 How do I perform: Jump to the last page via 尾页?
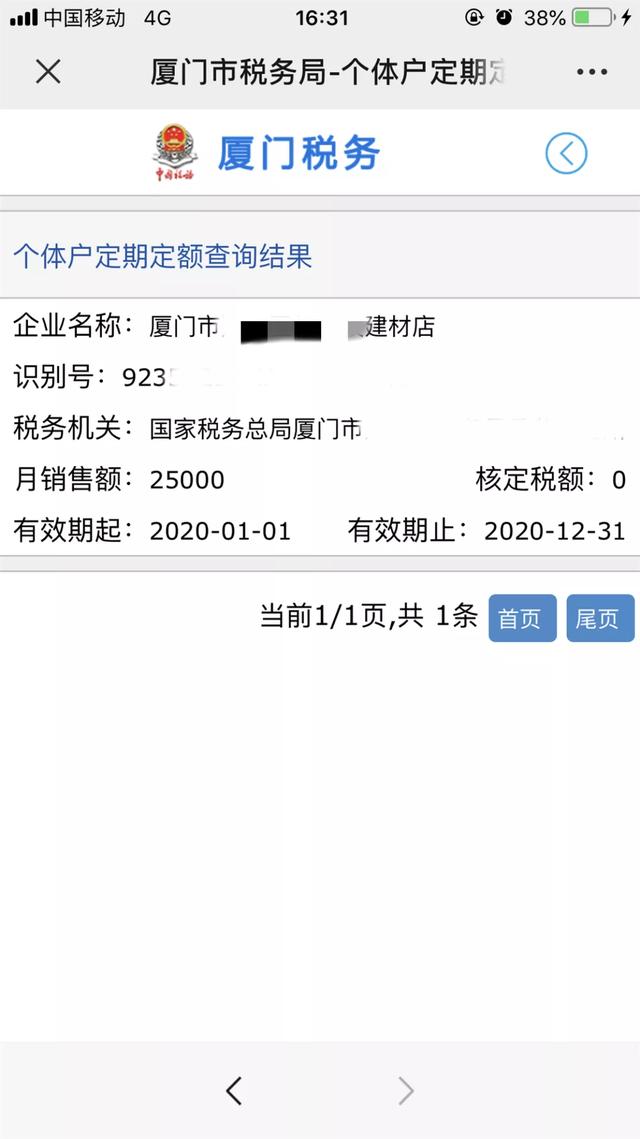click(x=600, y=618)
